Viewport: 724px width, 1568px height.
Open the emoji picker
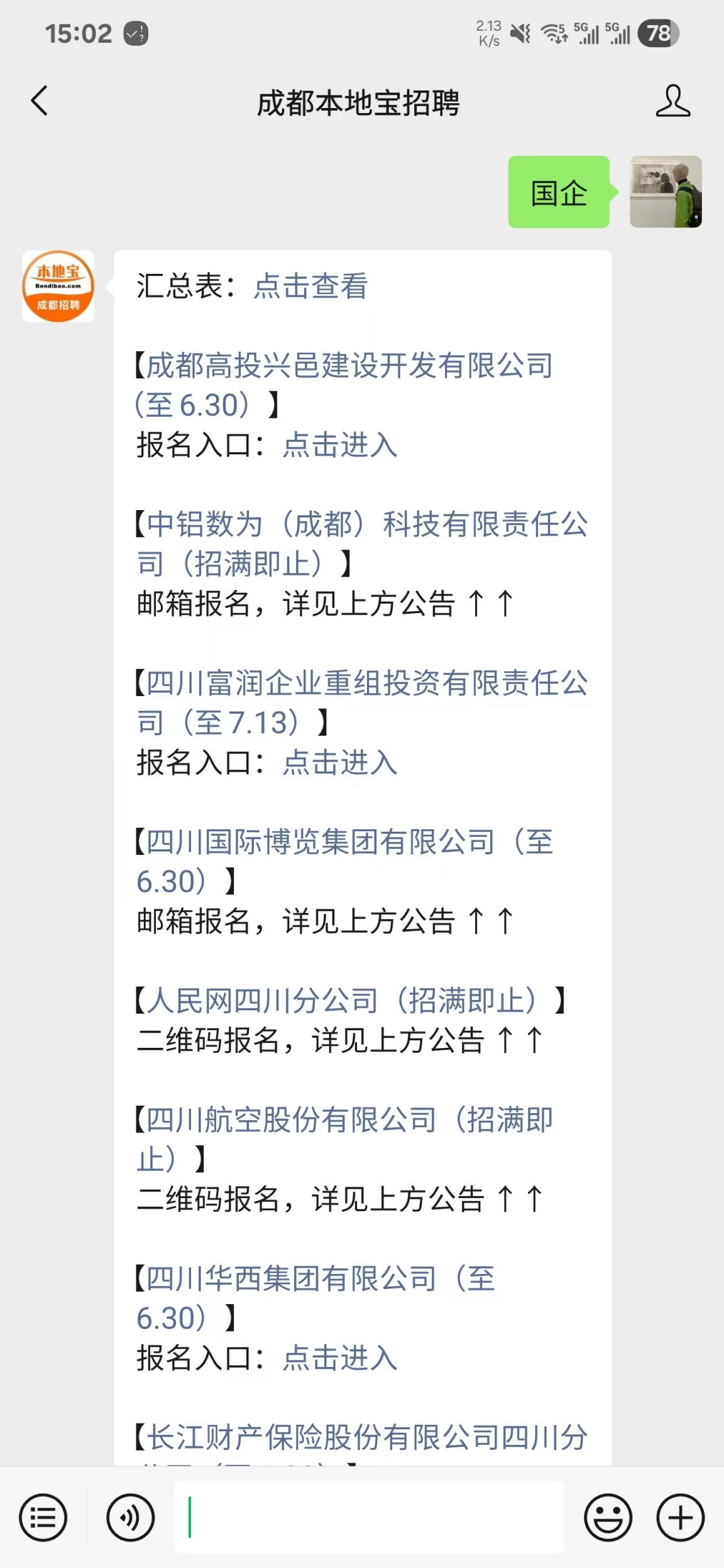(608, 1518)
